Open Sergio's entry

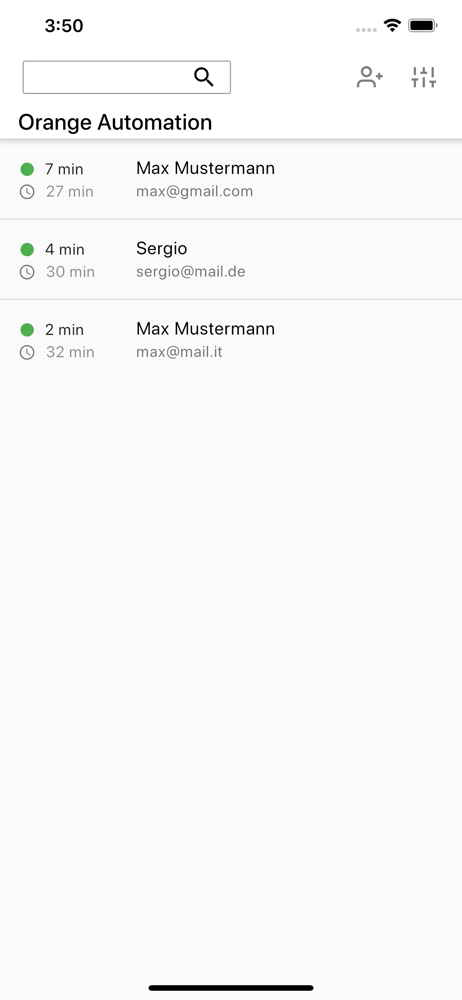point(231,260)
